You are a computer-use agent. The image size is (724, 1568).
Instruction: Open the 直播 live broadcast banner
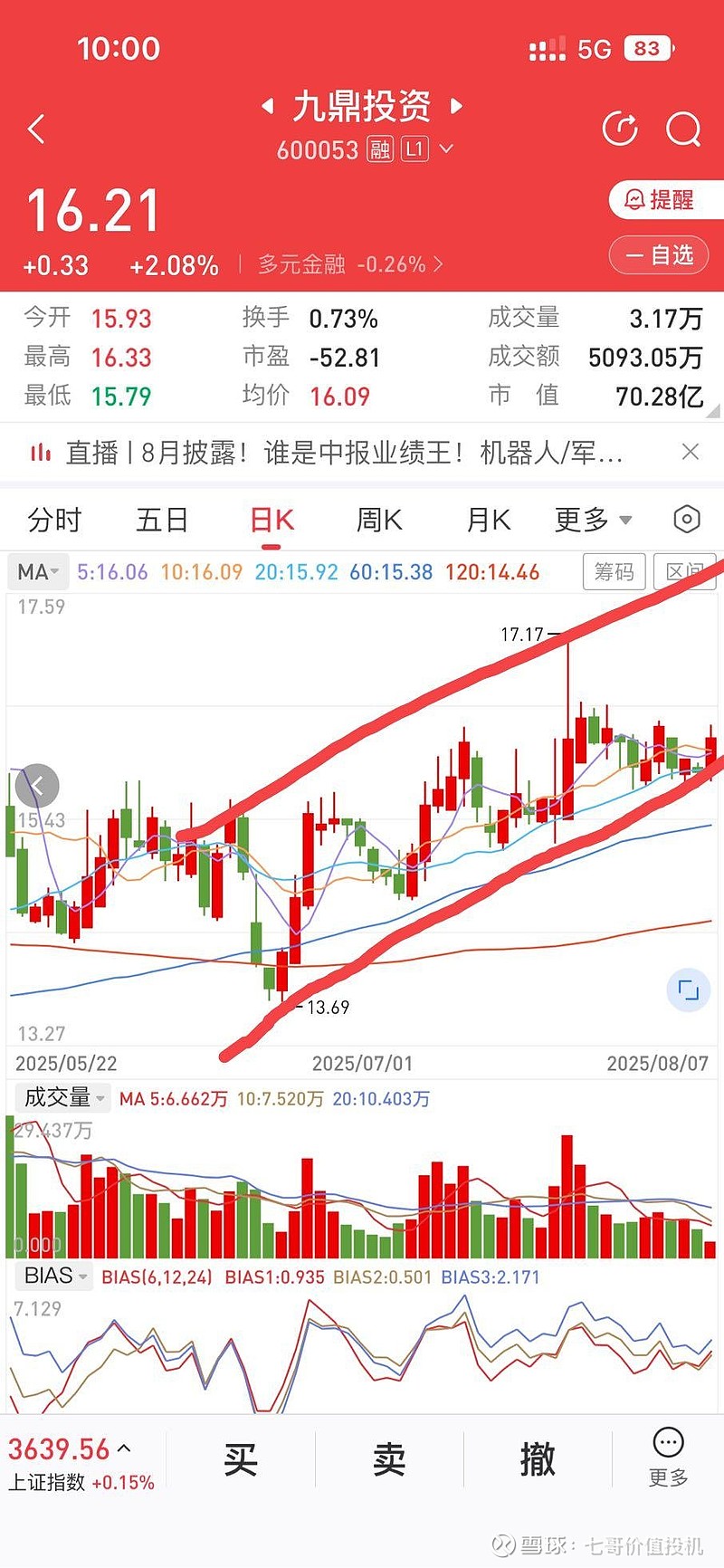click(344, 452)
